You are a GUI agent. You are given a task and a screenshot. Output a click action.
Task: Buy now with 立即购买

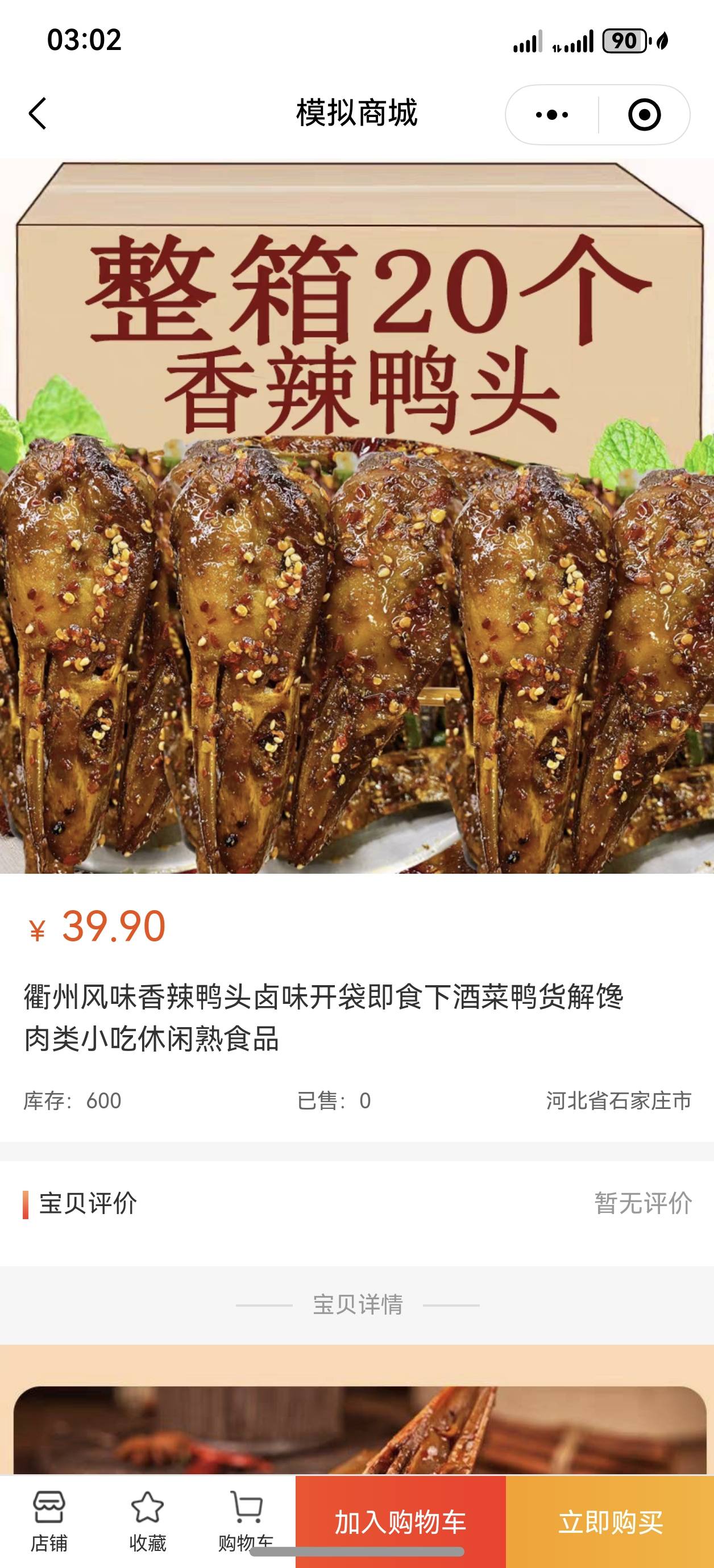(x=610, y=1522)
